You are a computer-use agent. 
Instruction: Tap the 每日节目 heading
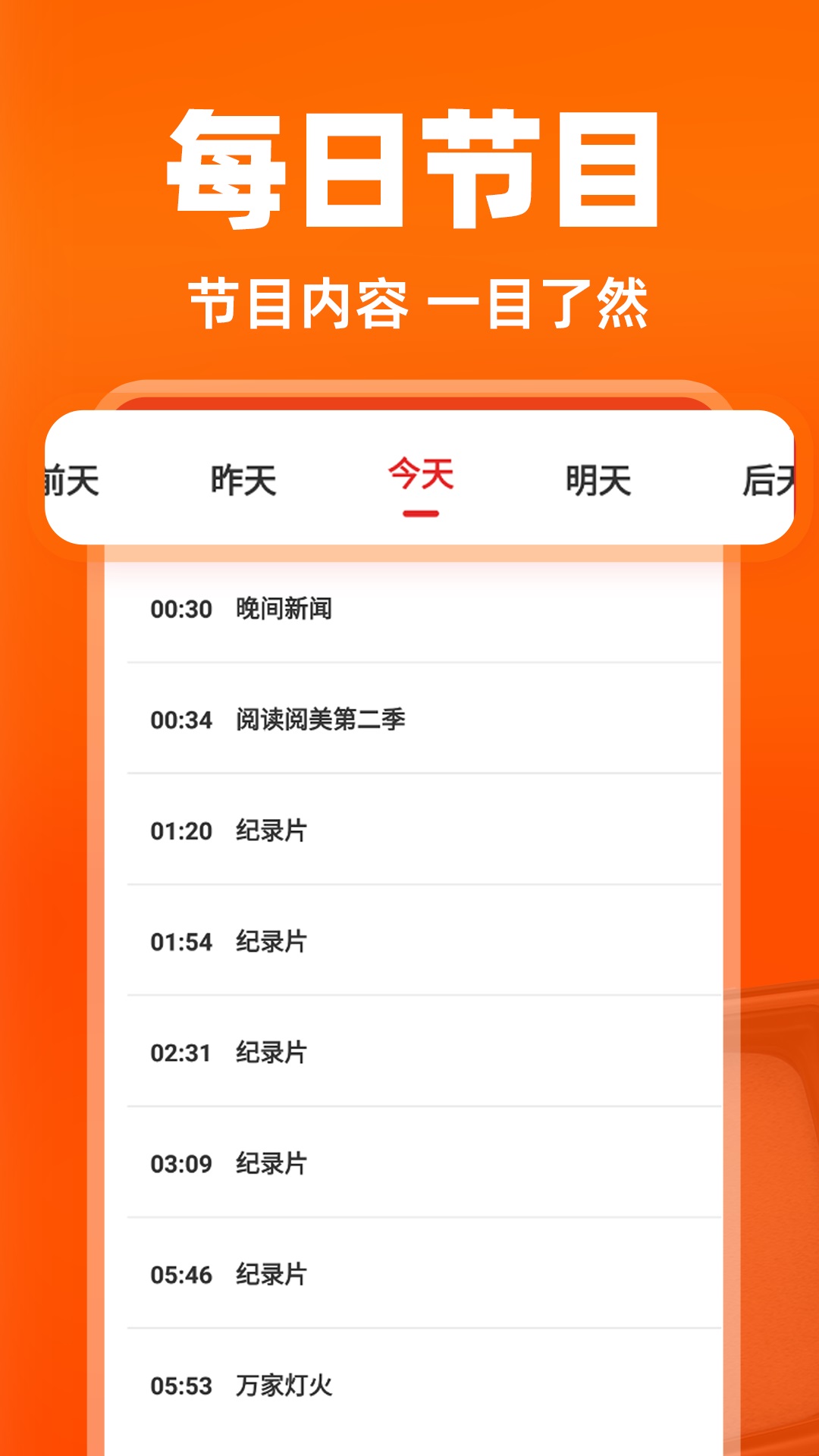point(409,168)
